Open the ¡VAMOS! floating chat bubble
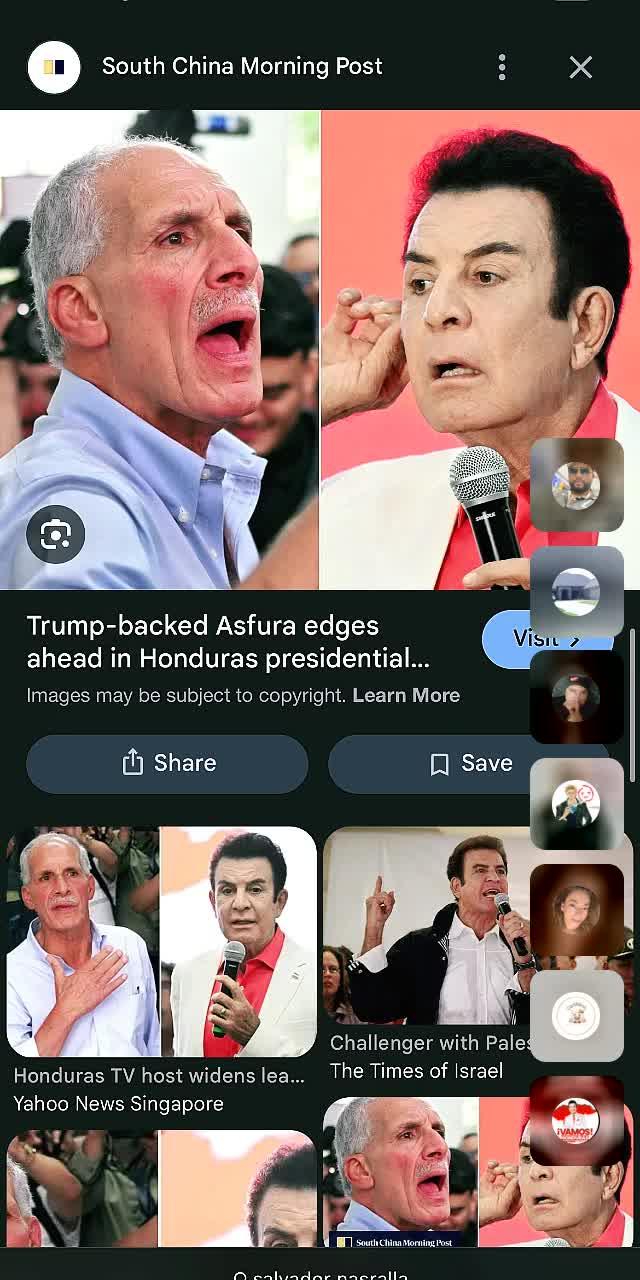The height and width of the screenshot is (1280, 640). click(x=576, y=1121)
